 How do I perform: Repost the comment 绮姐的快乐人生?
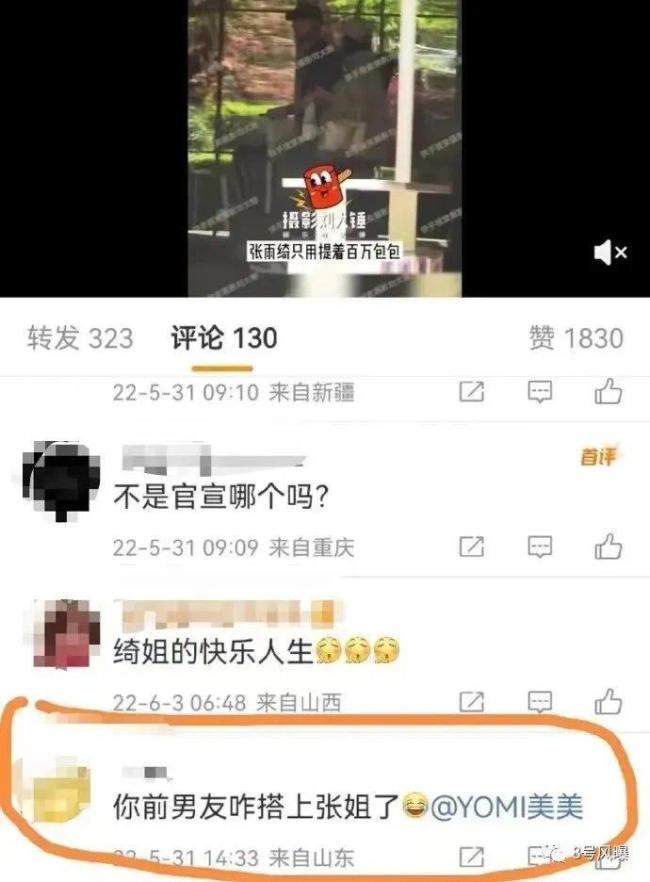tap(472, 703)
